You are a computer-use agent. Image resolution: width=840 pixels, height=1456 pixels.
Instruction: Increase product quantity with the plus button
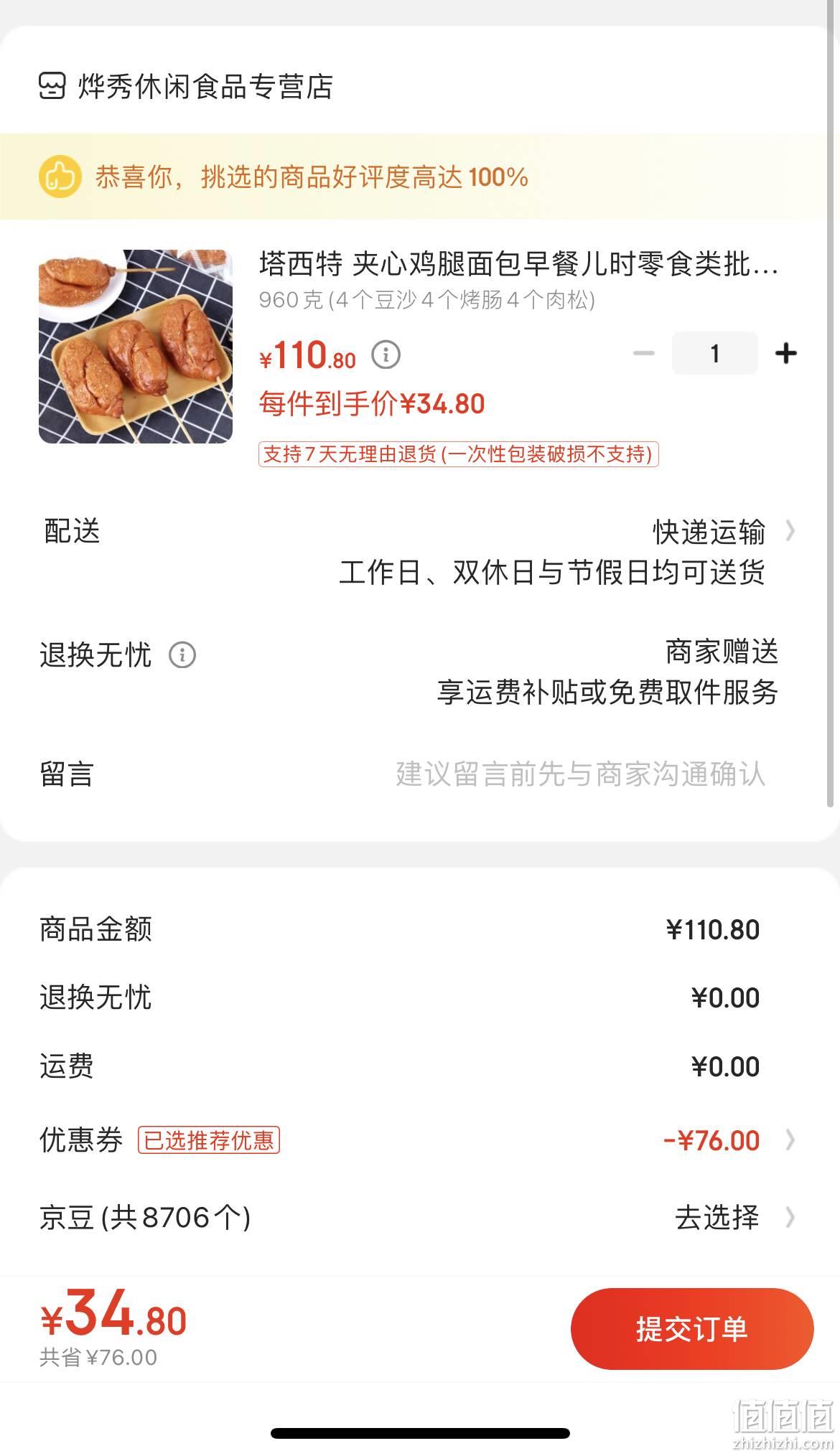[786, 353]
